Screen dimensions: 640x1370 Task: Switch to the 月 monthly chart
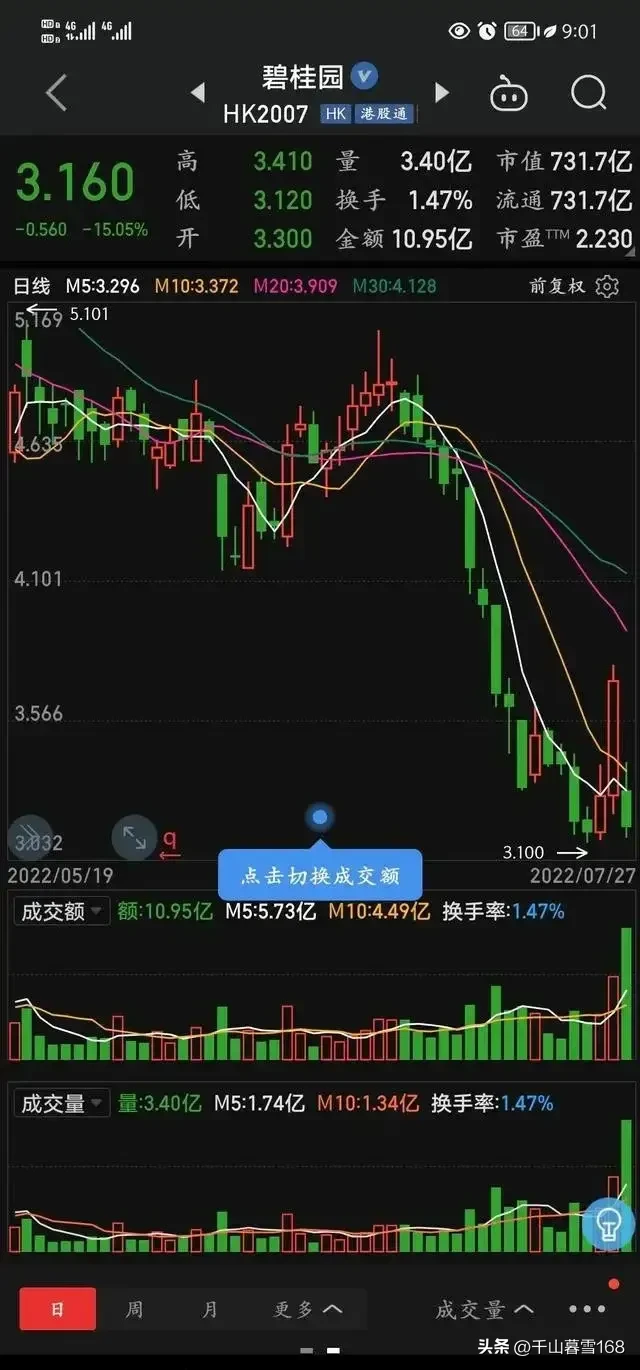click(x=209, y=1309)
